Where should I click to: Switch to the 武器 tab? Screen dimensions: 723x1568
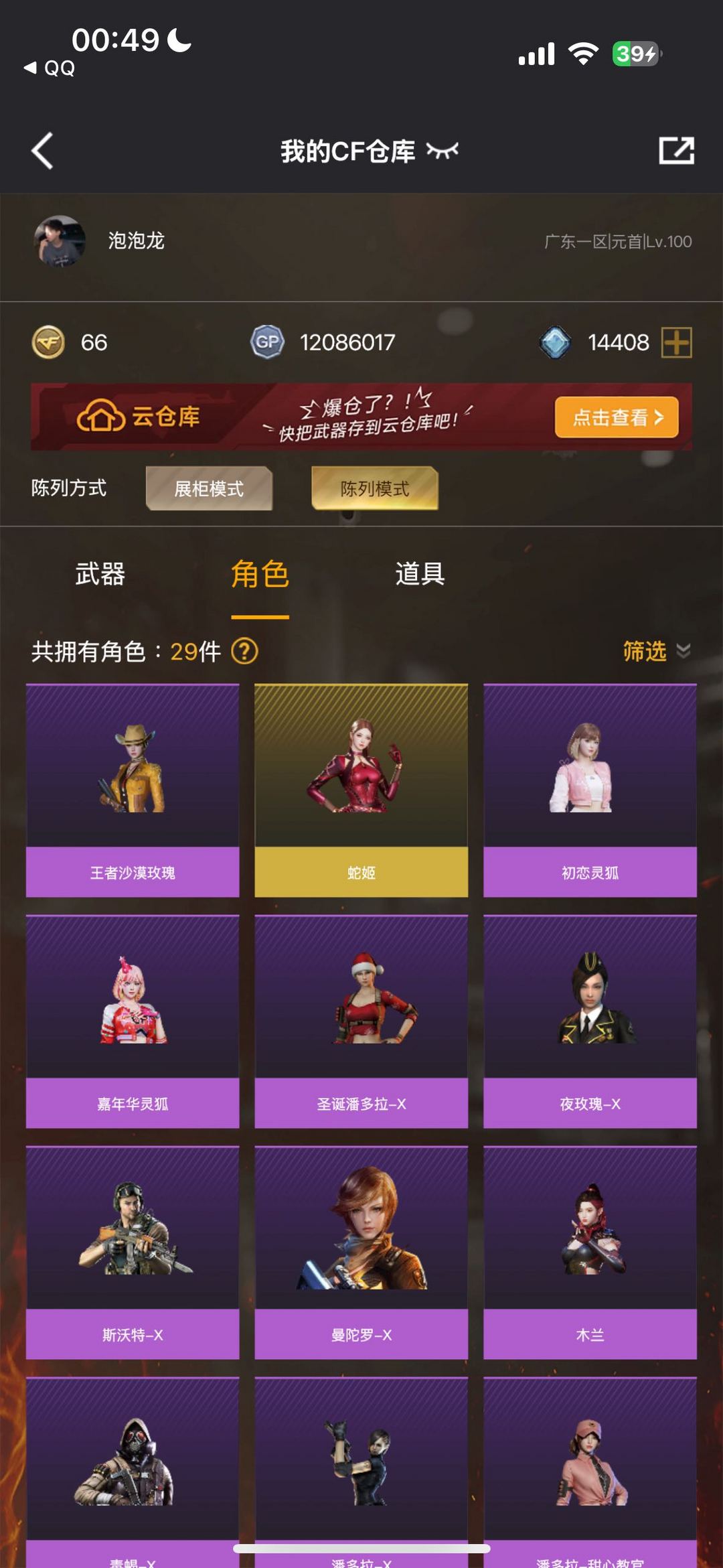pos(100,574)
